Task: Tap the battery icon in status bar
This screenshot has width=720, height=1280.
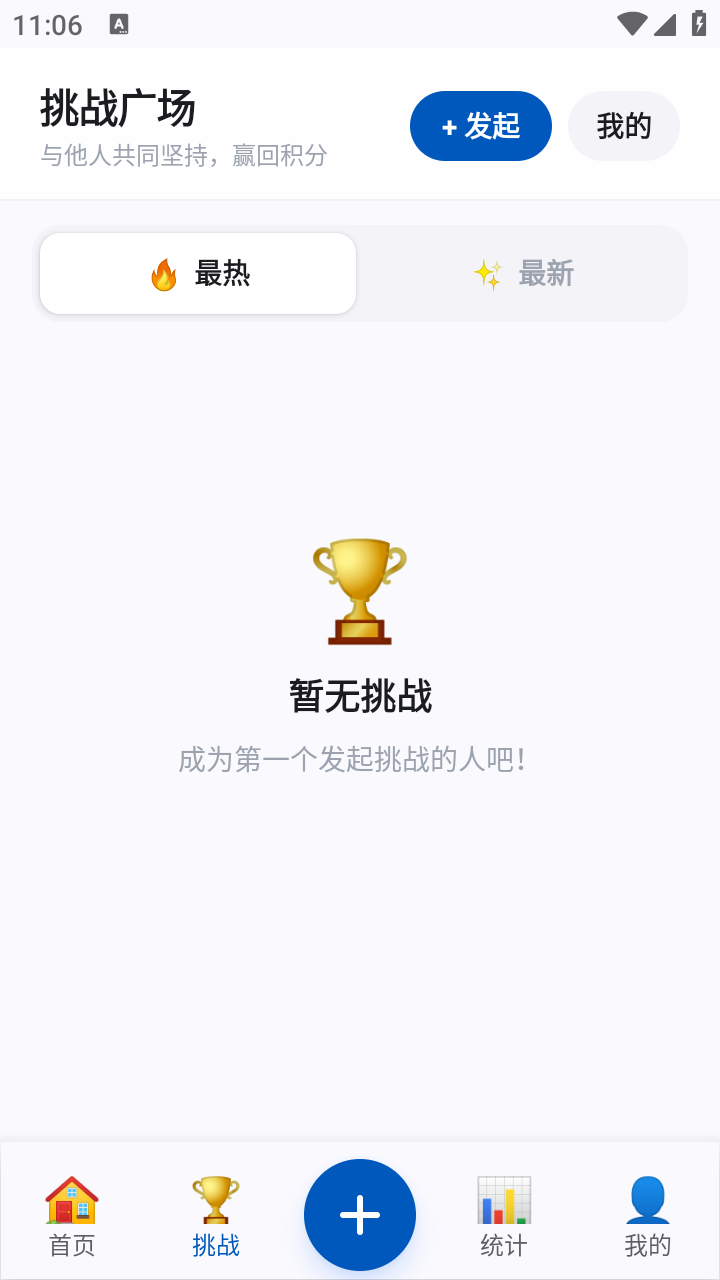Action: (697, 22)
